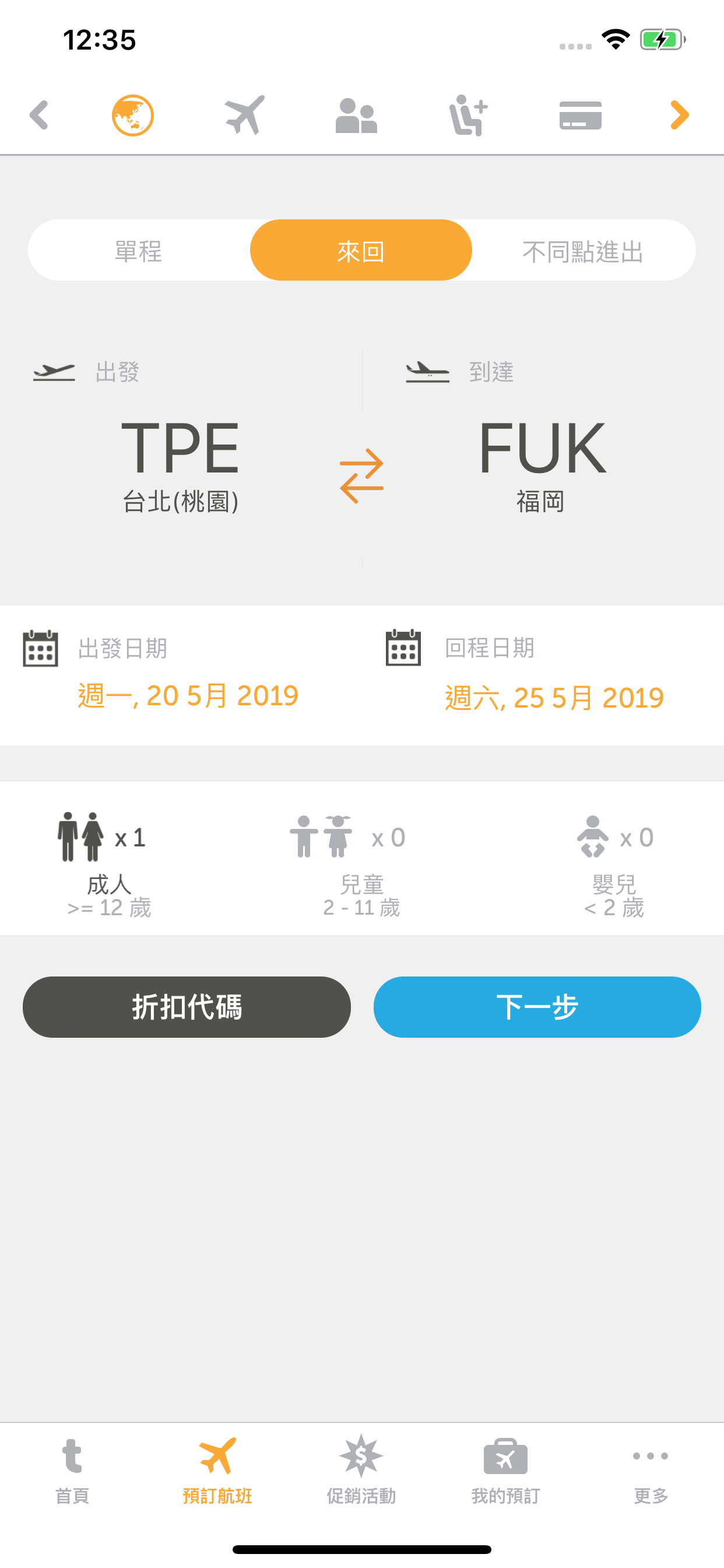Enter a 折扣代碼 discount code
The image size is (724, 1568).
coord(187,1007)
